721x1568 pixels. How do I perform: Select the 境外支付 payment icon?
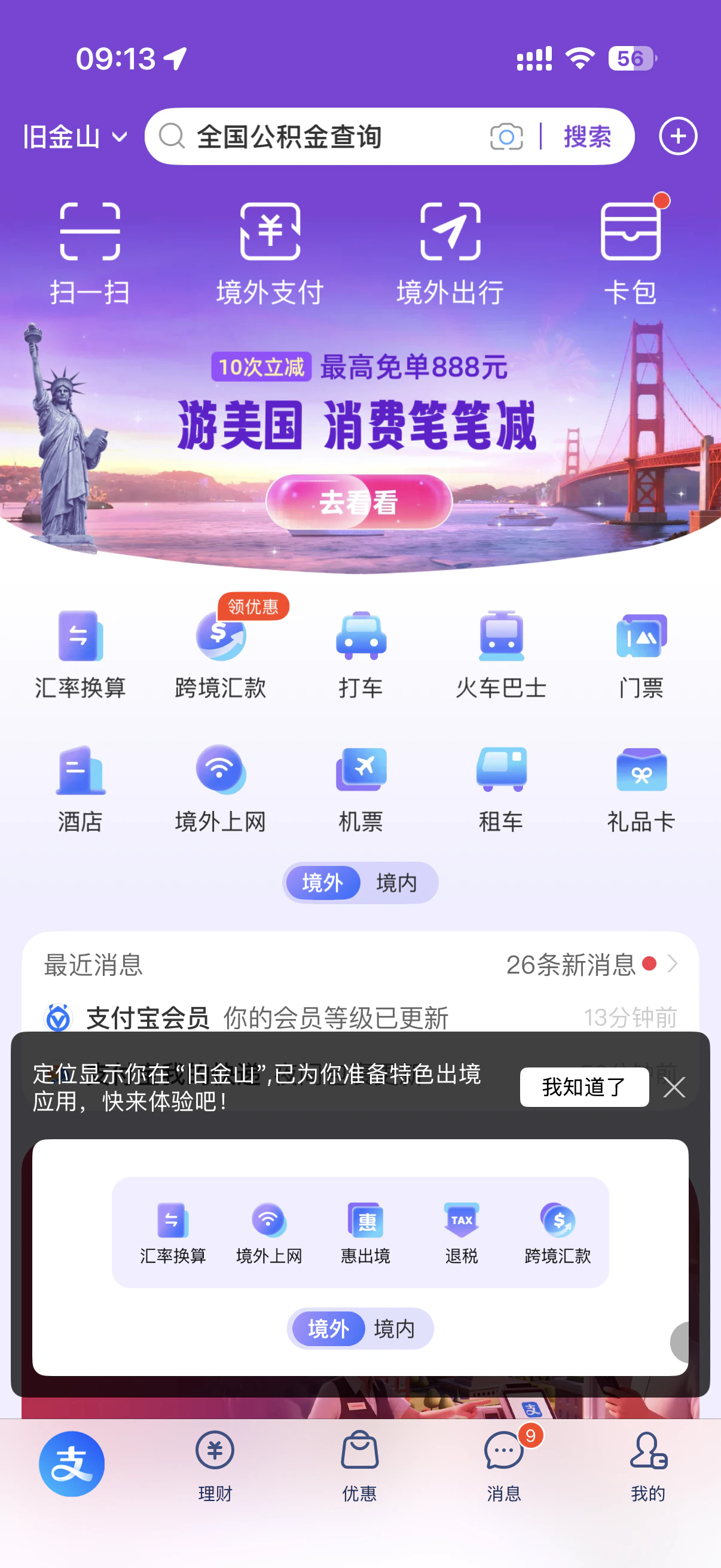pyautogui.click(x=271, y=251)
